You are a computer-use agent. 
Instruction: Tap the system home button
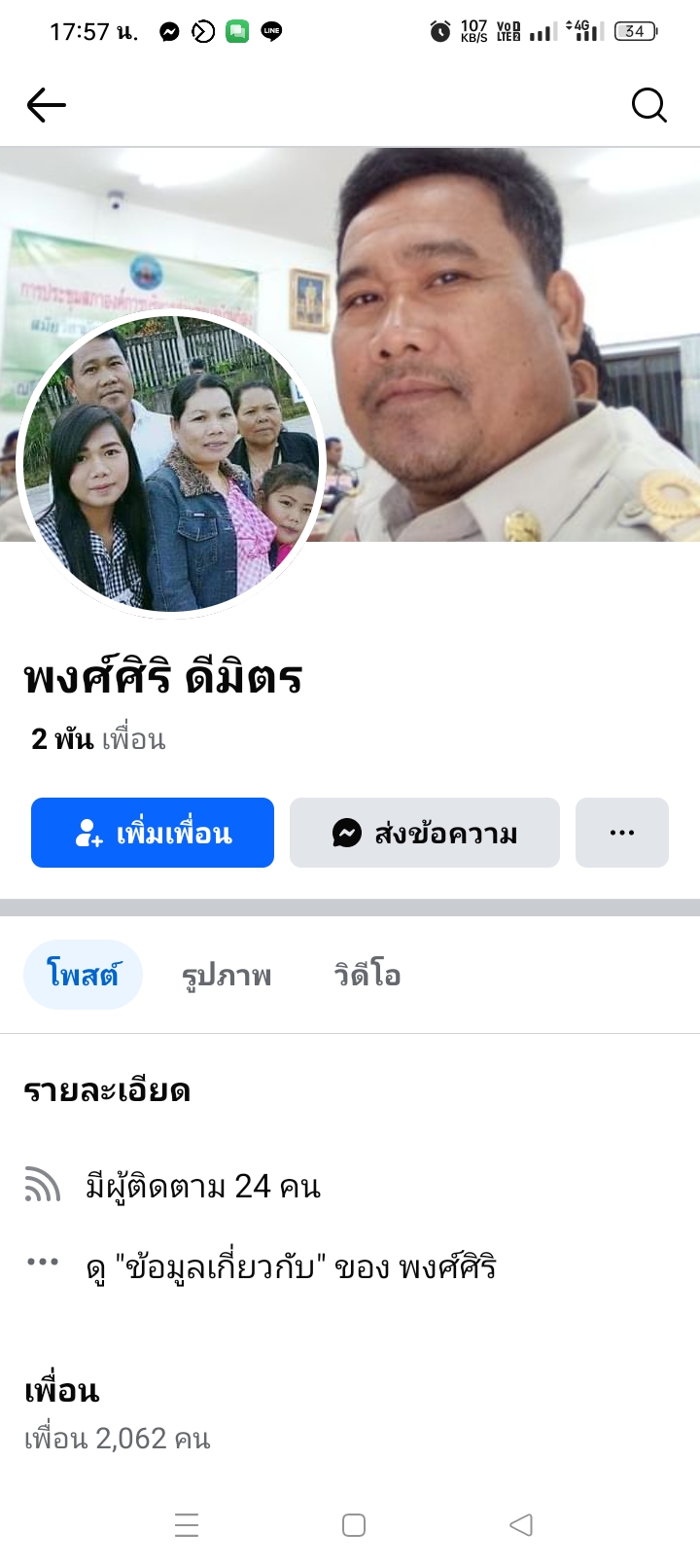coord(354,1525)
